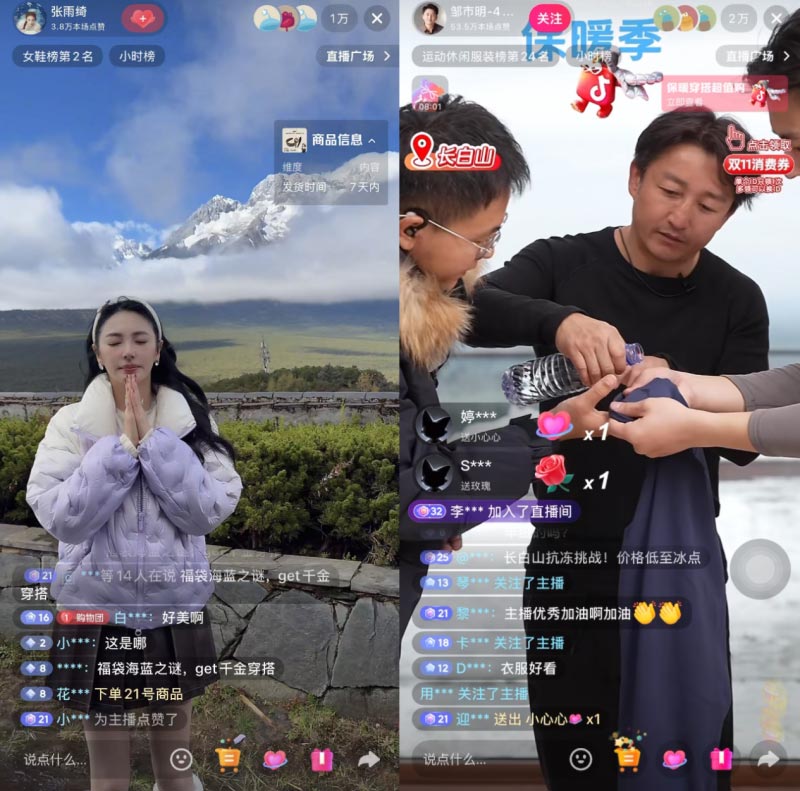The width and height of the screenshot is (800, 791).
Task: Close 张雨绮's livestream
Action: (376, 18)
